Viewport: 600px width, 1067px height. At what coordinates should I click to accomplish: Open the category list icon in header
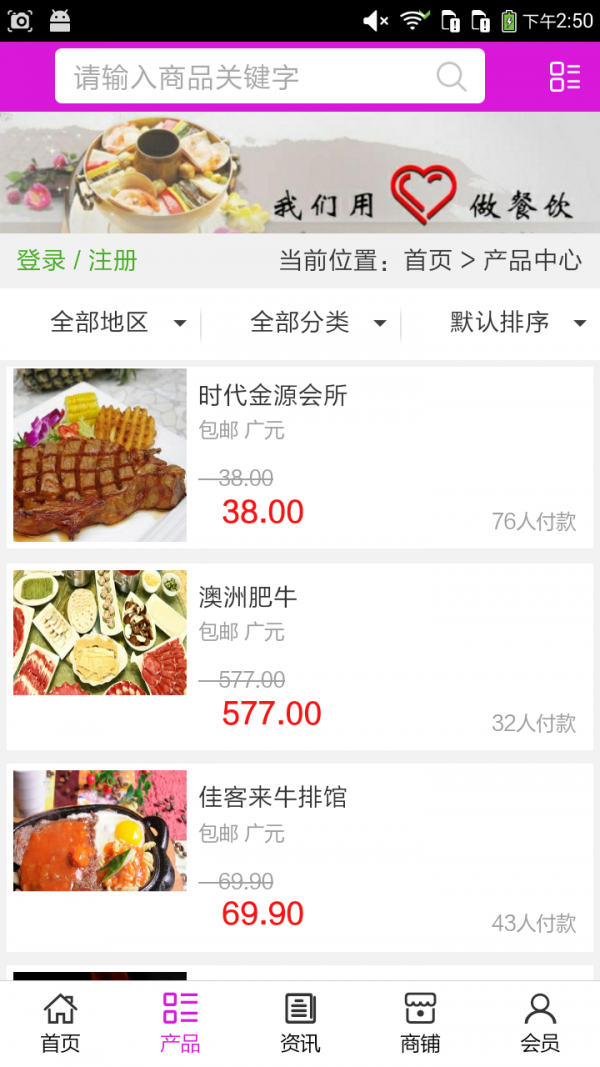click(x=565, y=77)
